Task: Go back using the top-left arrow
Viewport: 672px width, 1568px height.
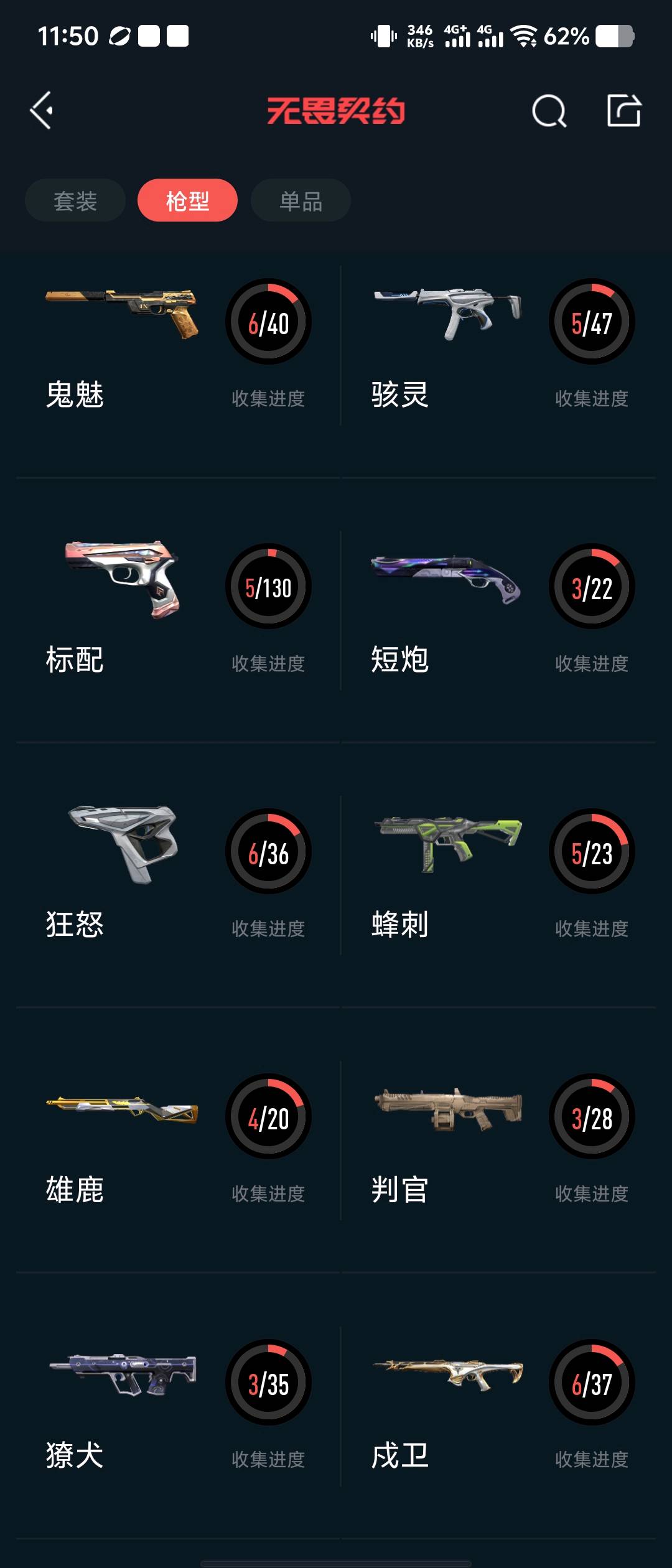Action: click(x=42, y=111)
